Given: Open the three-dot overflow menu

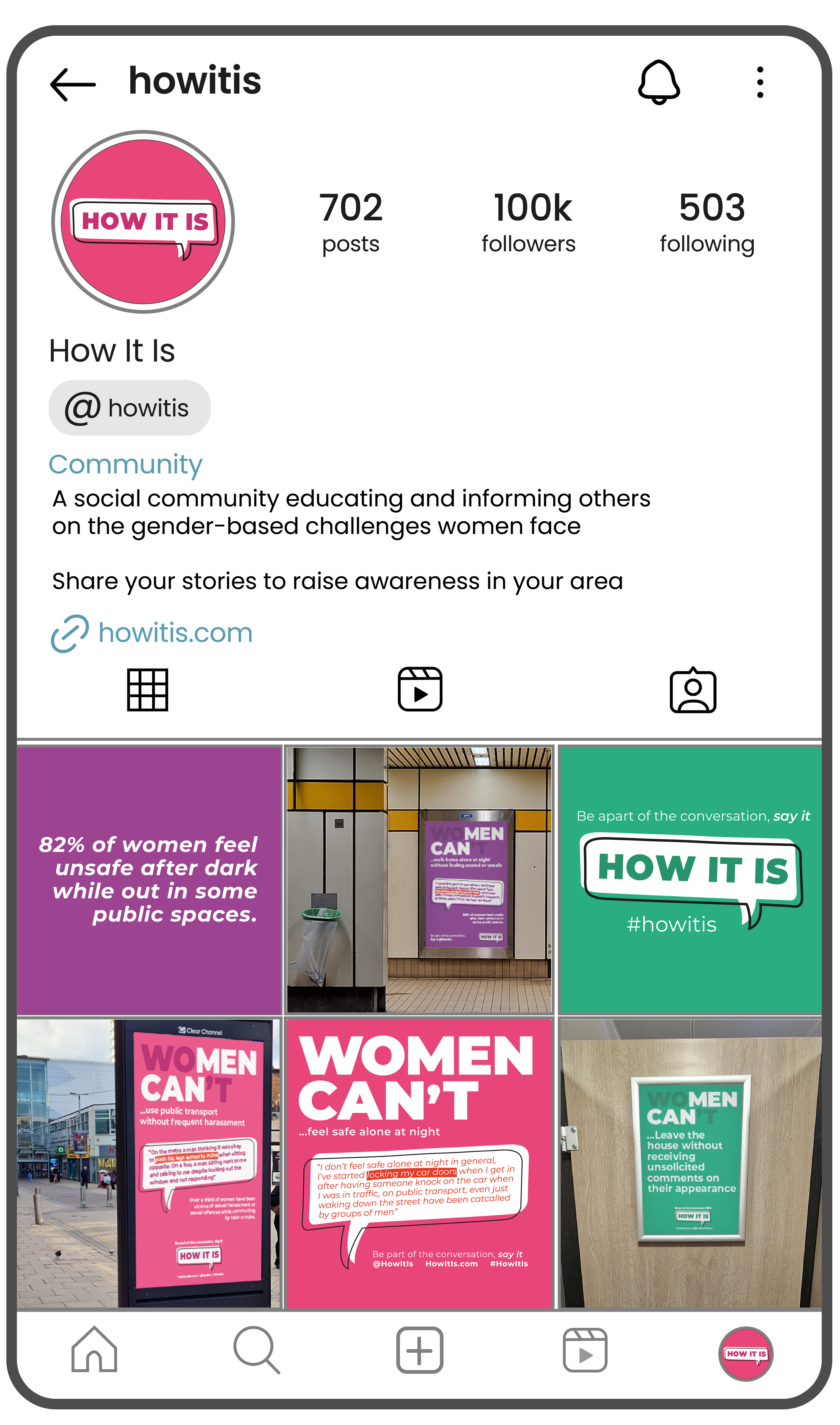Looking at the screenshot, I should (x=760, y=82).
